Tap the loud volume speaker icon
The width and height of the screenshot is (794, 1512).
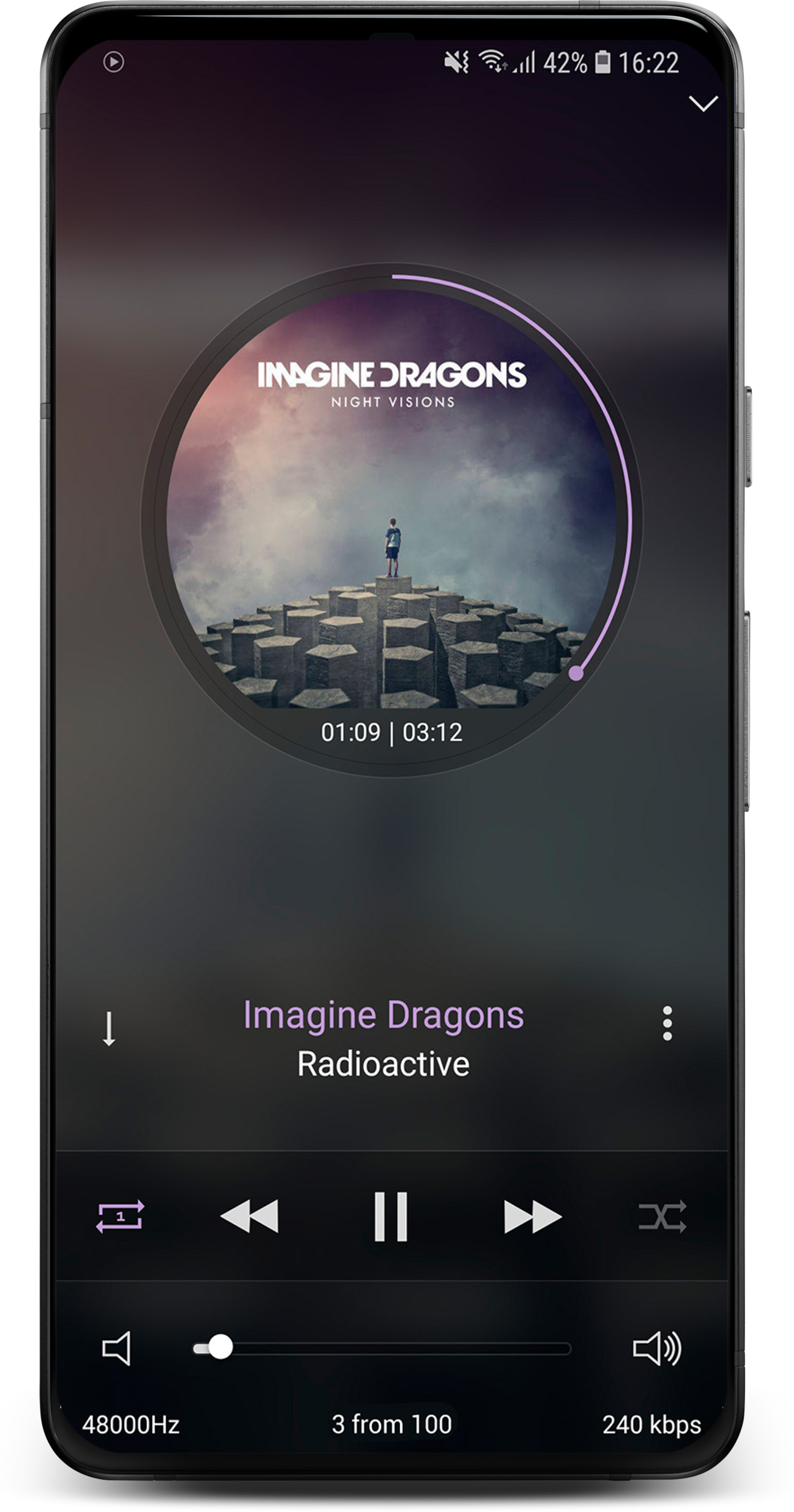tap(657, 1348)
